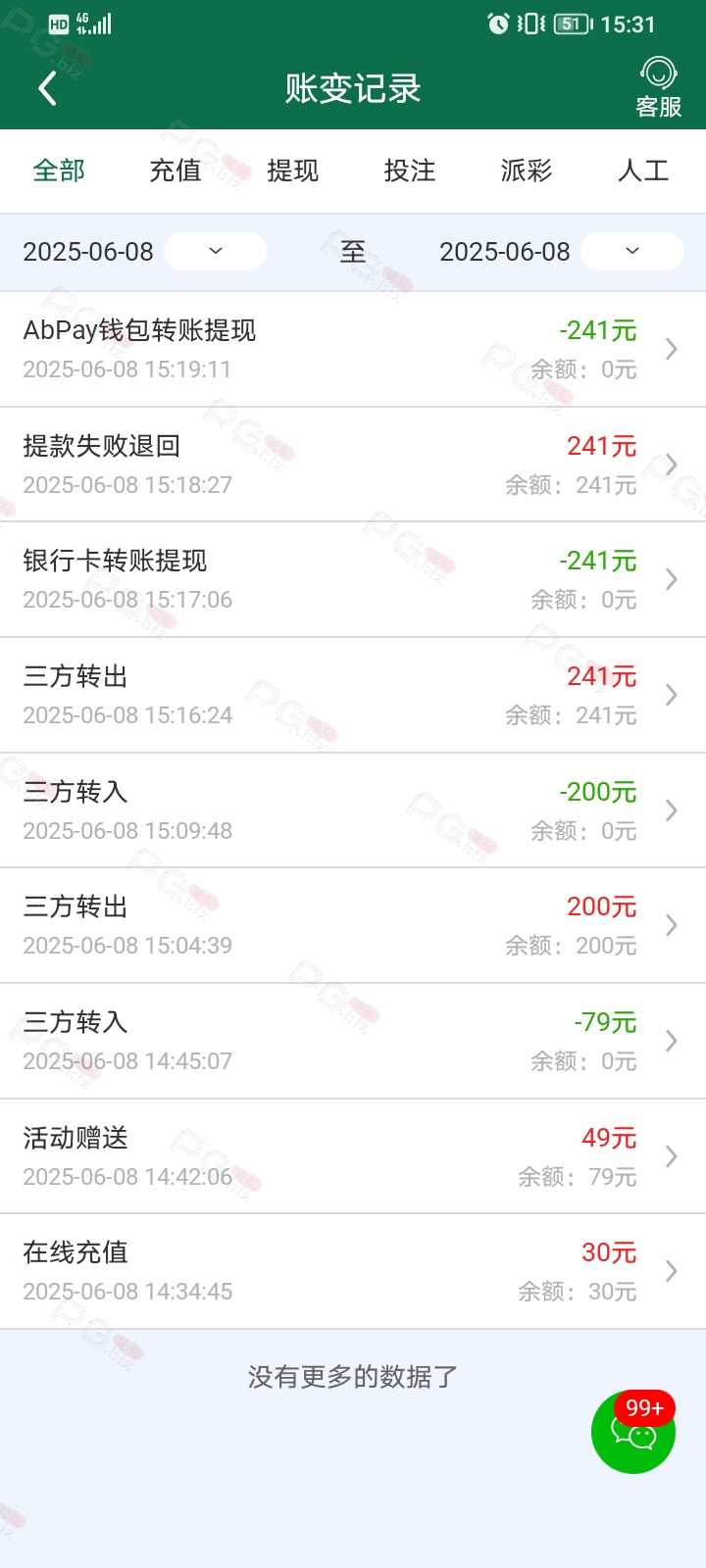View the 三方转入 record at 15:09:48

click(x=353, y=810)
